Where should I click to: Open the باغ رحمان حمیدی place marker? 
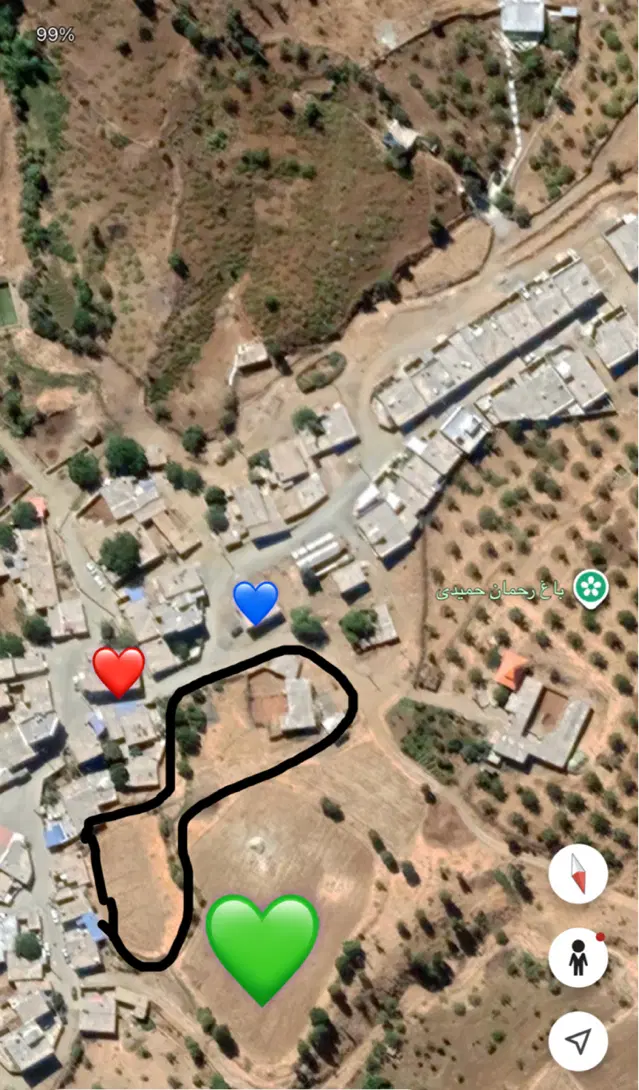pyautogui.click(x=591, y=588)
